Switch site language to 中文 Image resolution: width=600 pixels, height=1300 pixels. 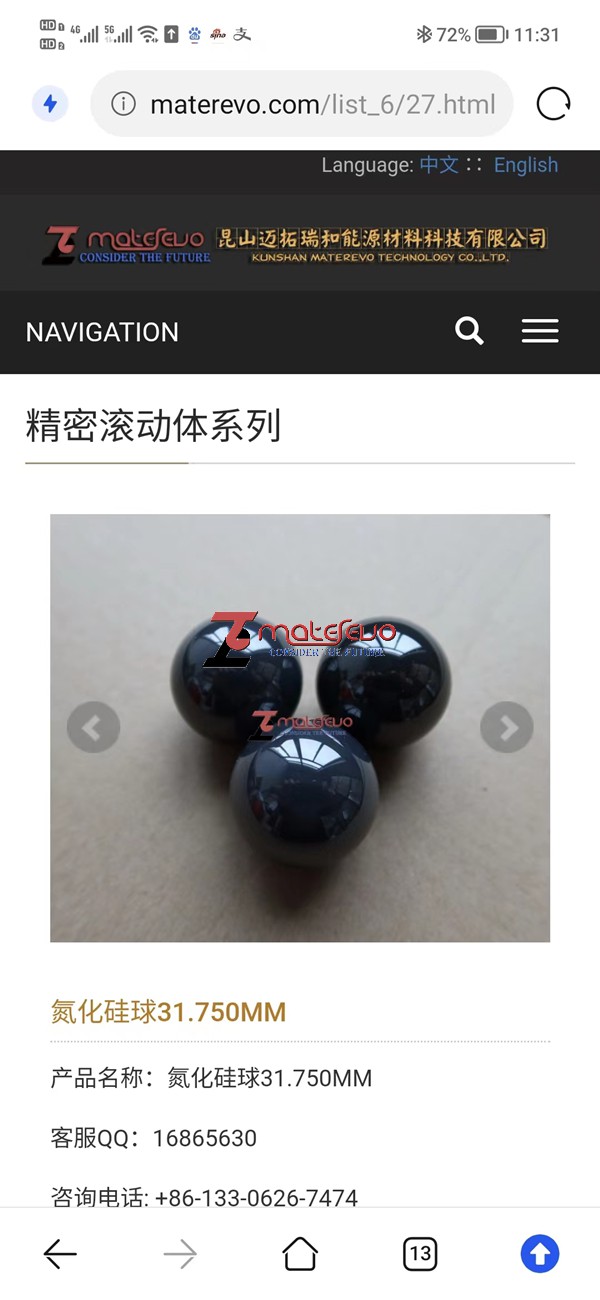439,165
